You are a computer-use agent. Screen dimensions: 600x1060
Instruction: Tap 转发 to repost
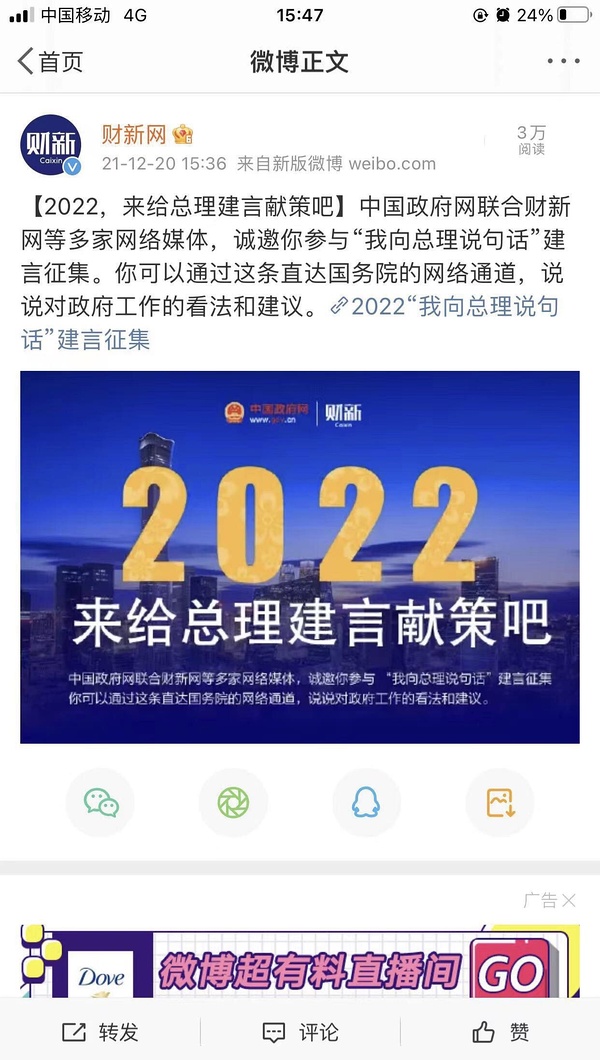(100, 1031)
